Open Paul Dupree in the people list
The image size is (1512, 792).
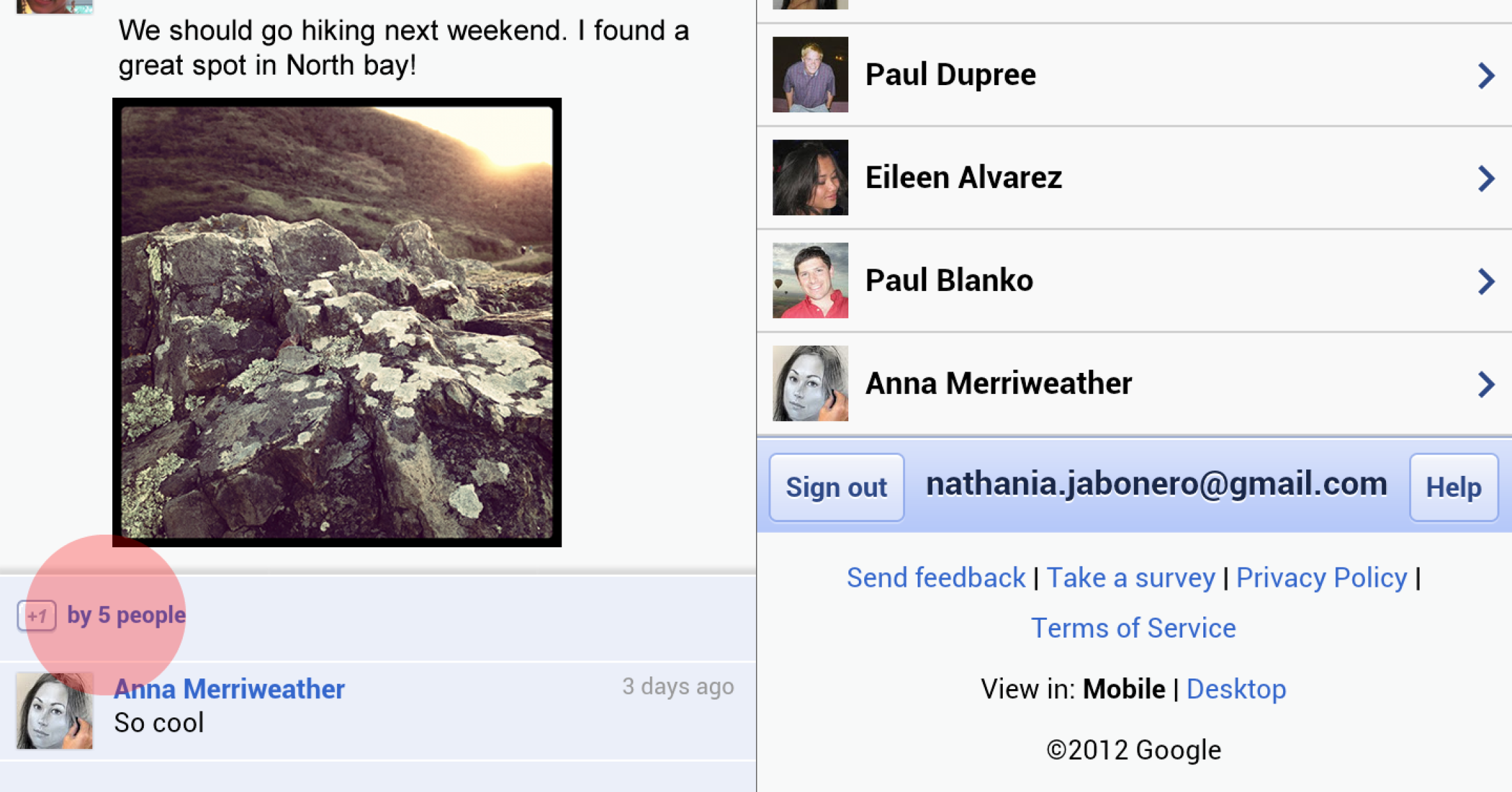[1133, 75]
